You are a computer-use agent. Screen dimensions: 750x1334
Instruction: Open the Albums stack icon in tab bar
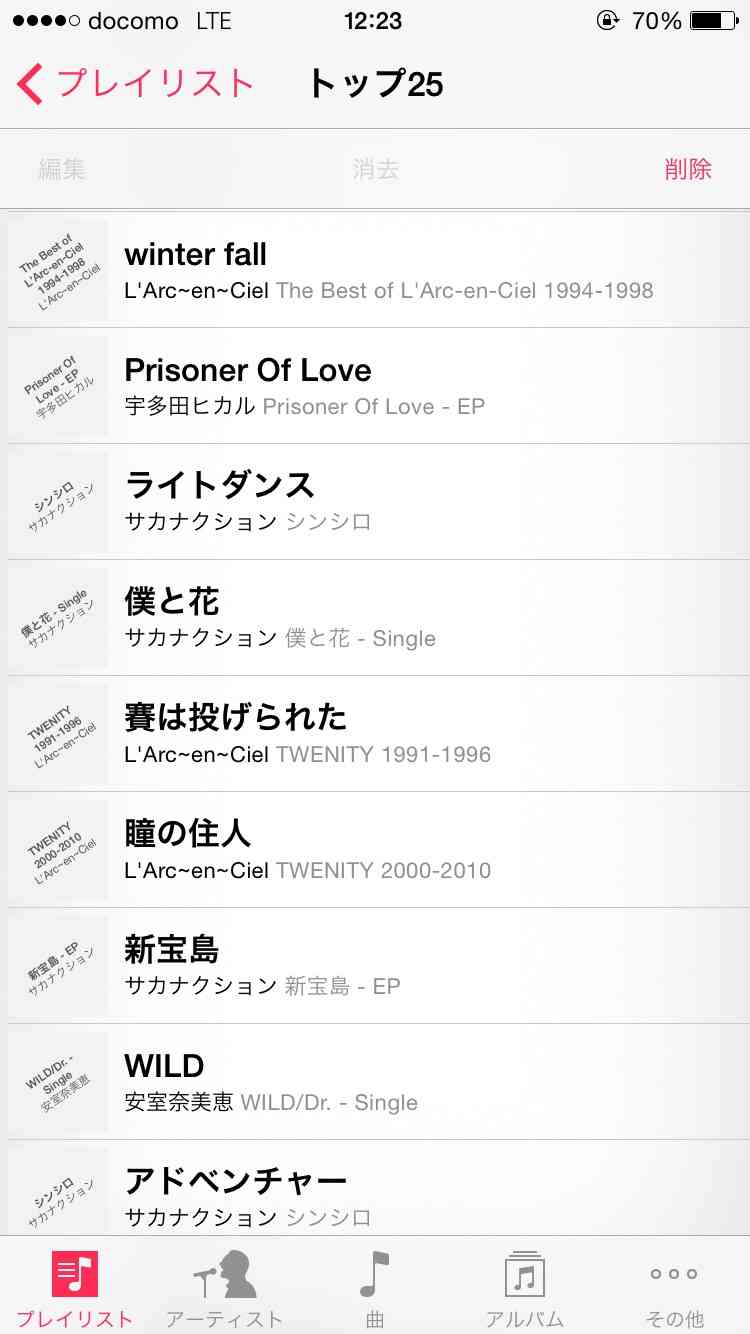pos(523,1275)
